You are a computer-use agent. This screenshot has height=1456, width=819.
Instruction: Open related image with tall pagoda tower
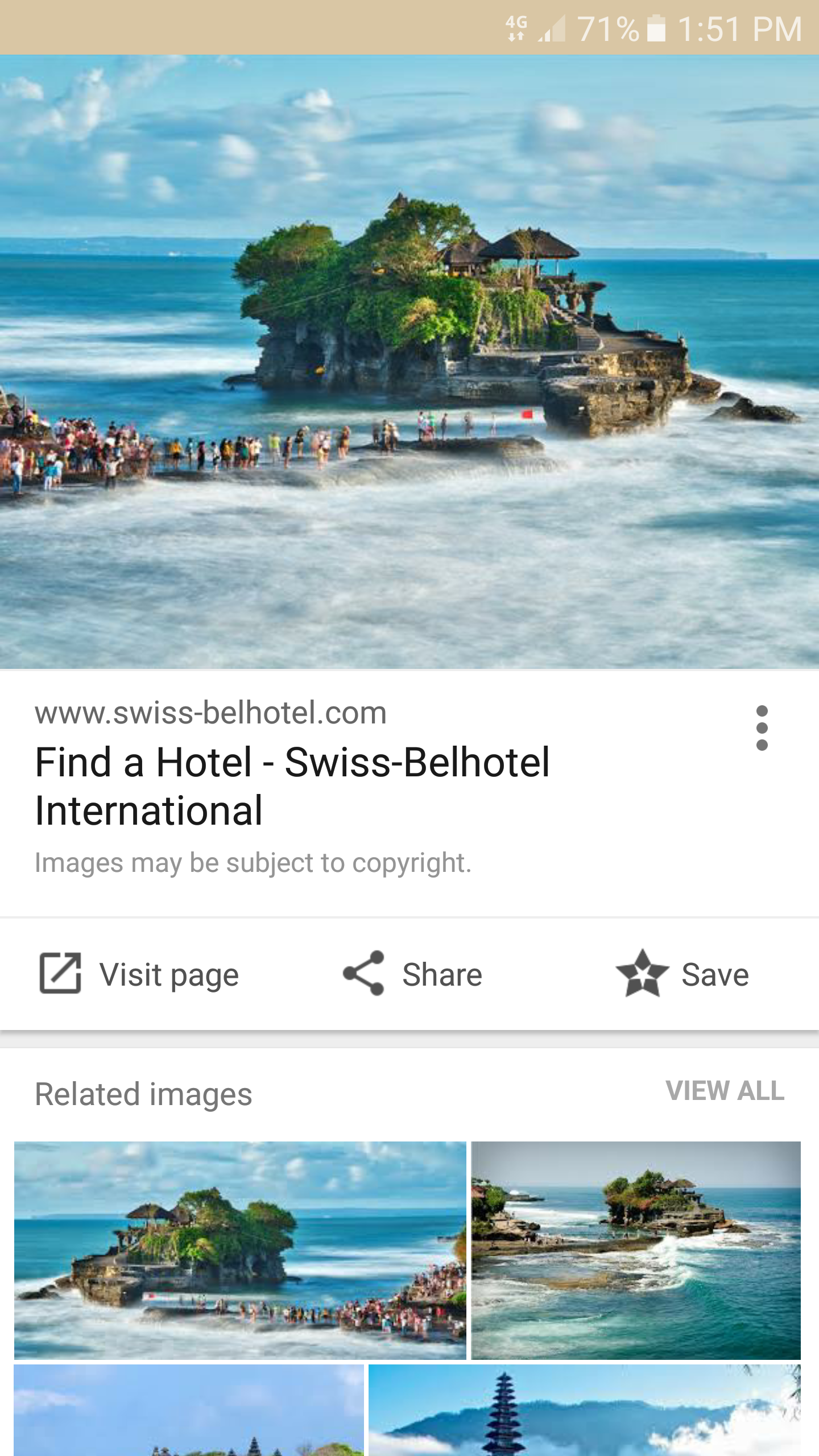coord(585,1410)
